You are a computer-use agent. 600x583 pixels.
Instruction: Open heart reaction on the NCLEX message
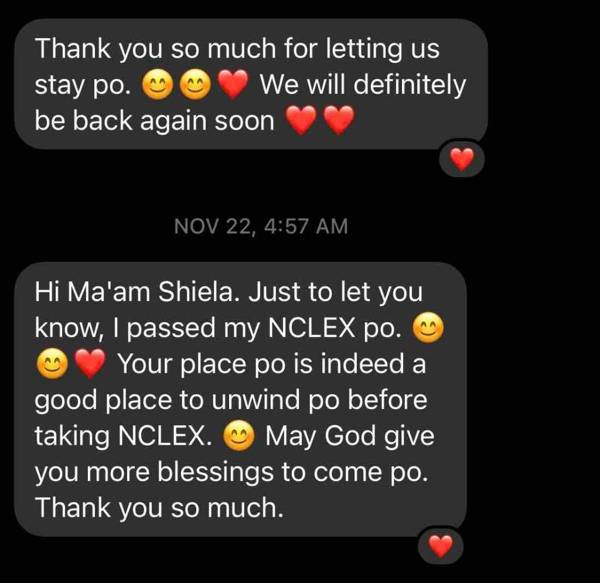[440, 545]
